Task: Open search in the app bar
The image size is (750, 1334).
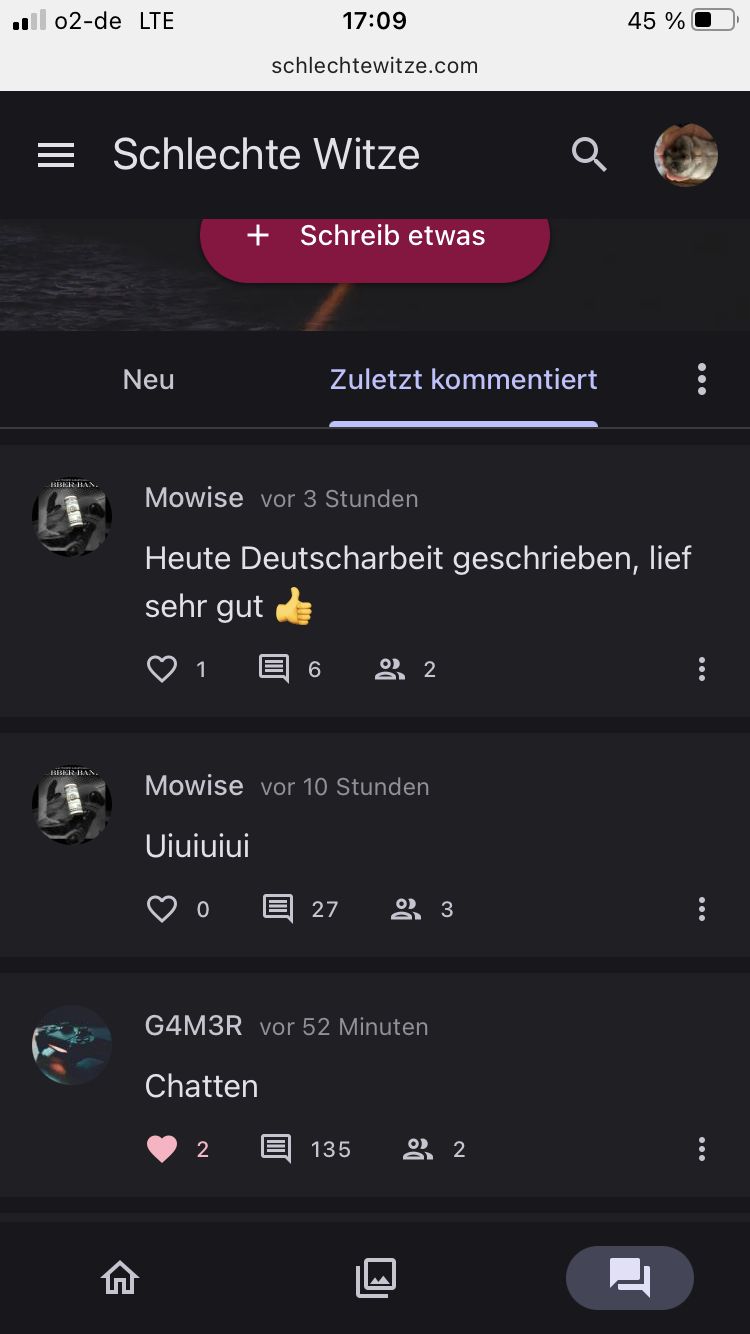Action: click(x=589, y=155)
